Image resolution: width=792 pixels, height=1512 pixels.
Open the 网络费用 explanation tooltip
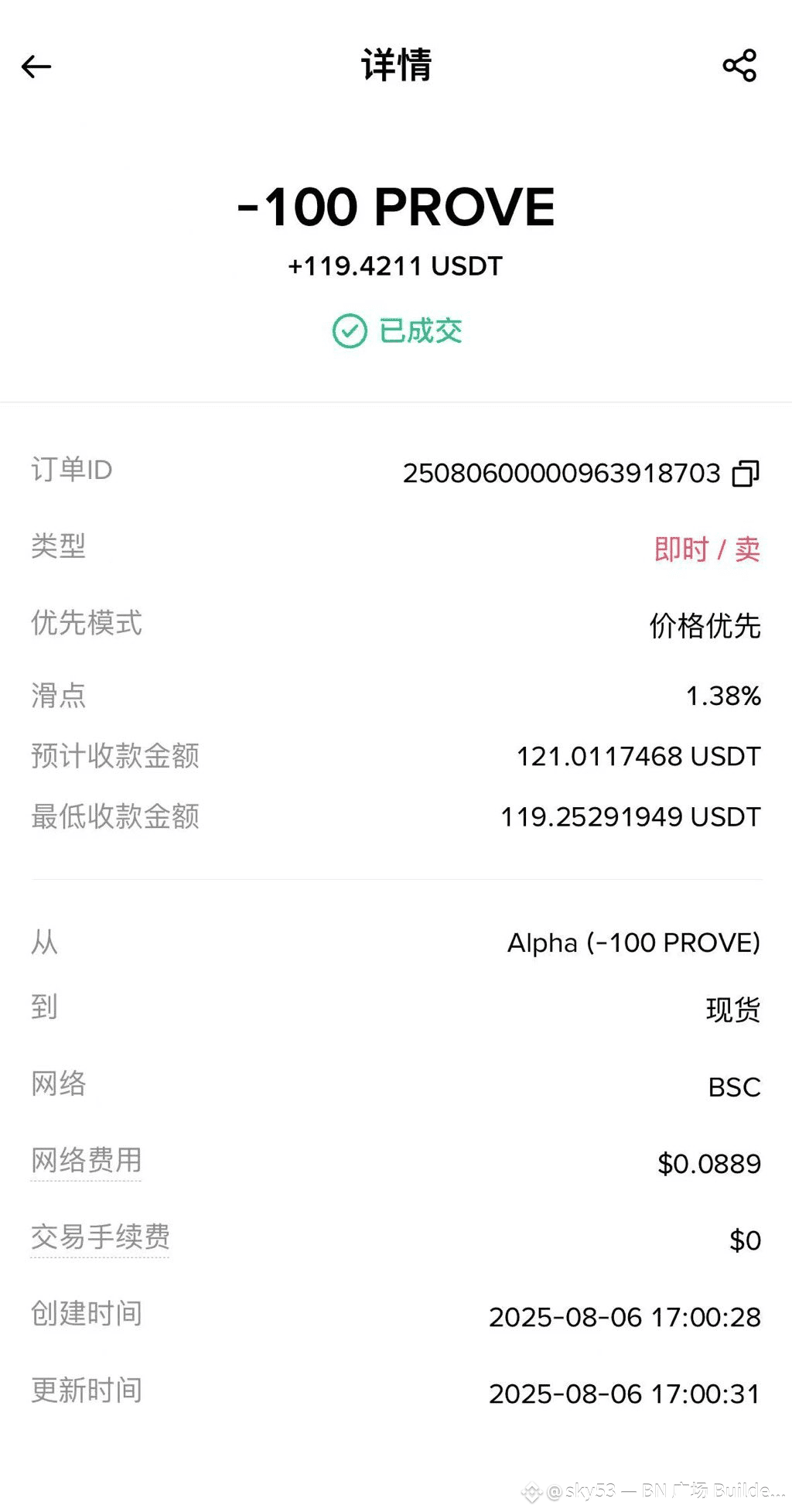tap(86, 1161)
